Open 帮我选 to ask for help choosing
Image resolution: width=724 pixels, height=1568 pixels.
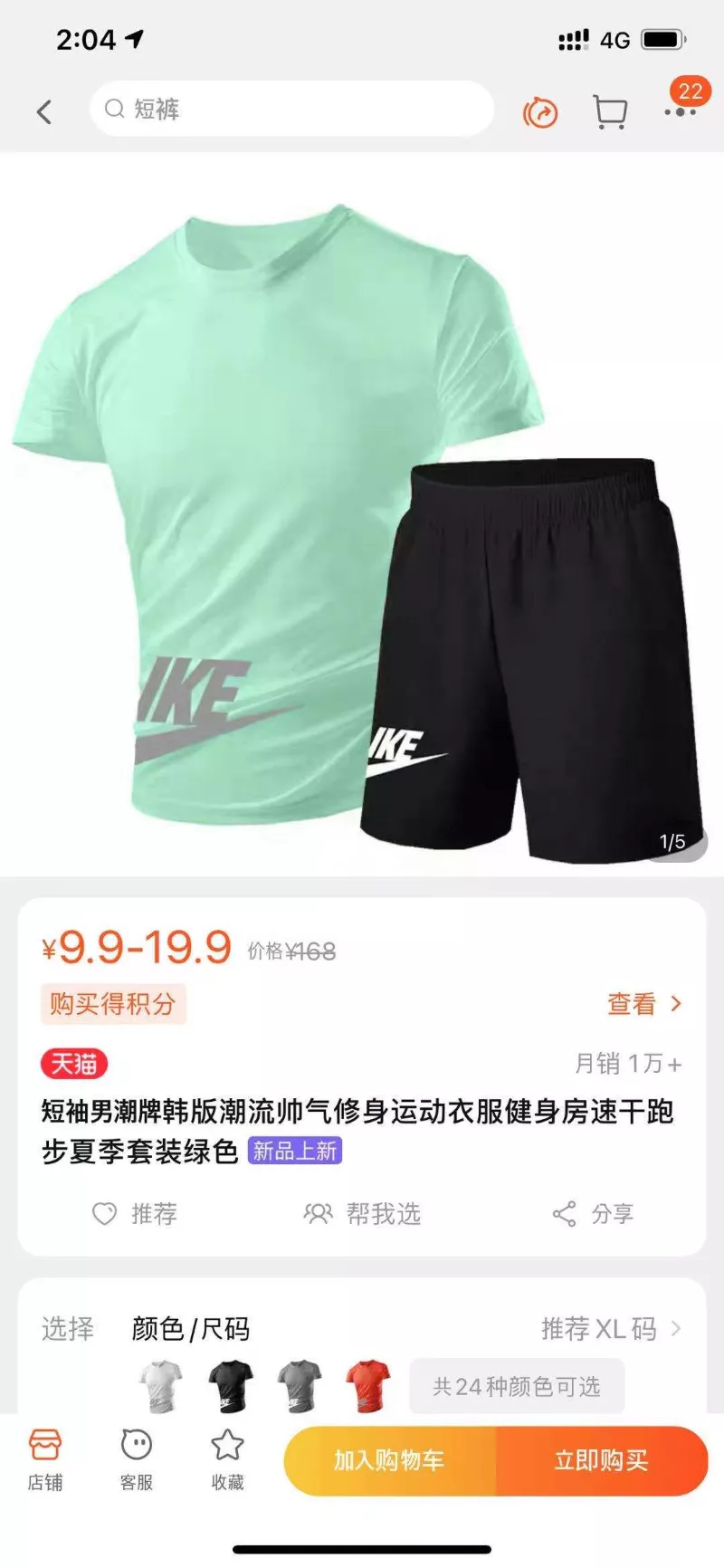[363, 1213]
